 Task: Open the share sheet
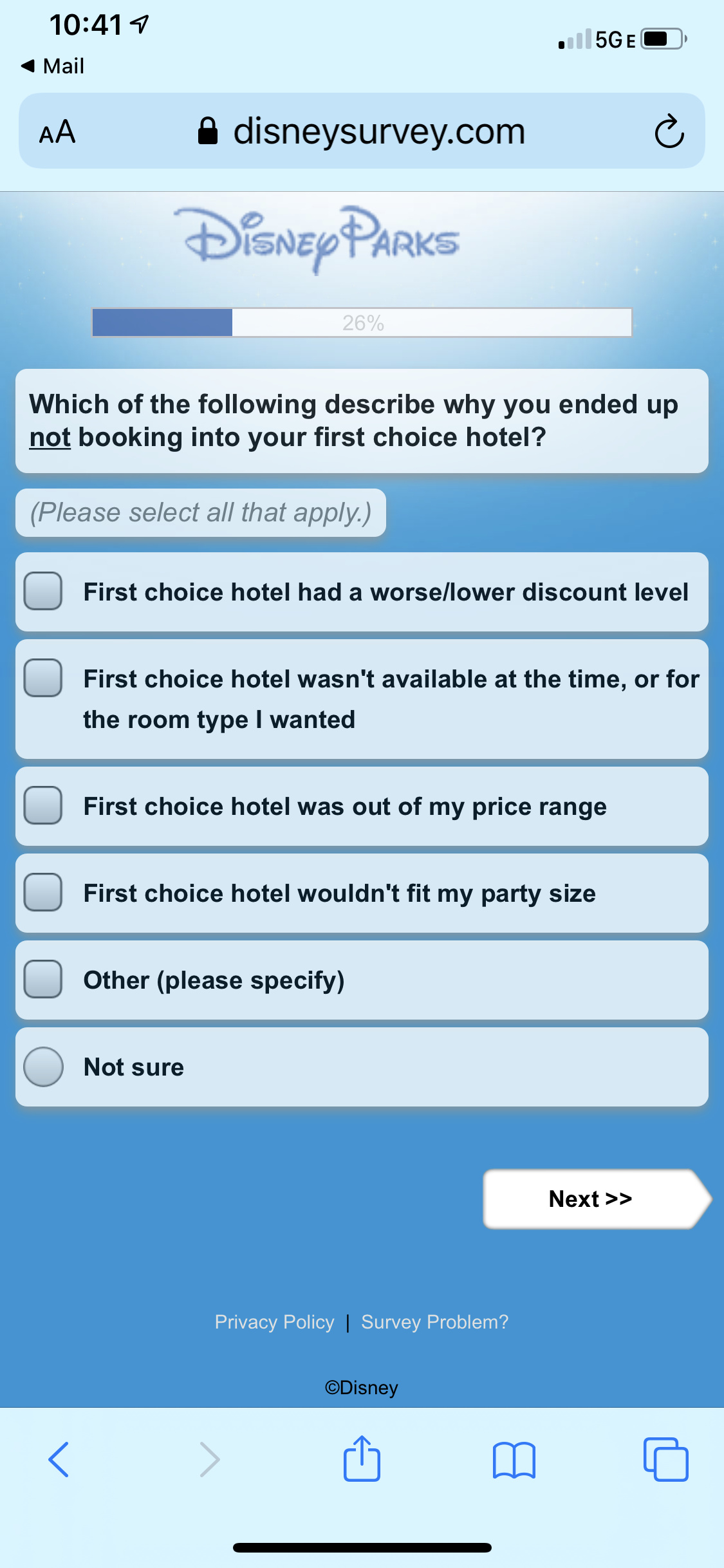tap(362, 1458)
